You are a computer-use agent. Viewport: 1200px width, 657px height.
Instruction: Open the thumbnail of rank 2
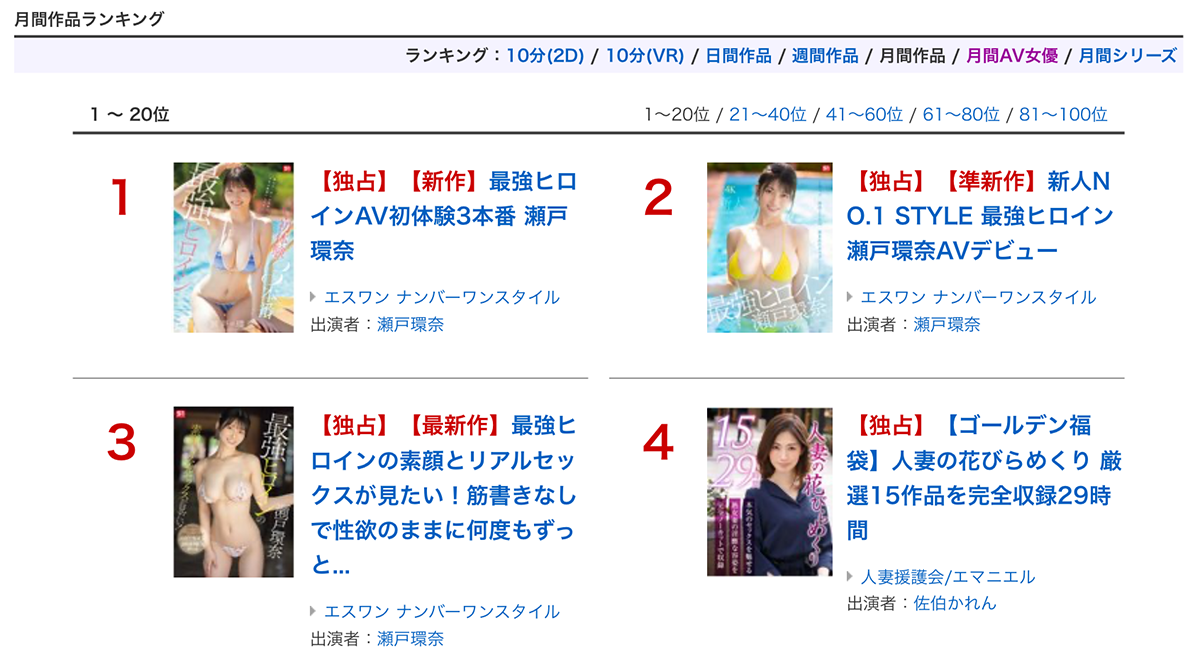[x=769, y=248]
